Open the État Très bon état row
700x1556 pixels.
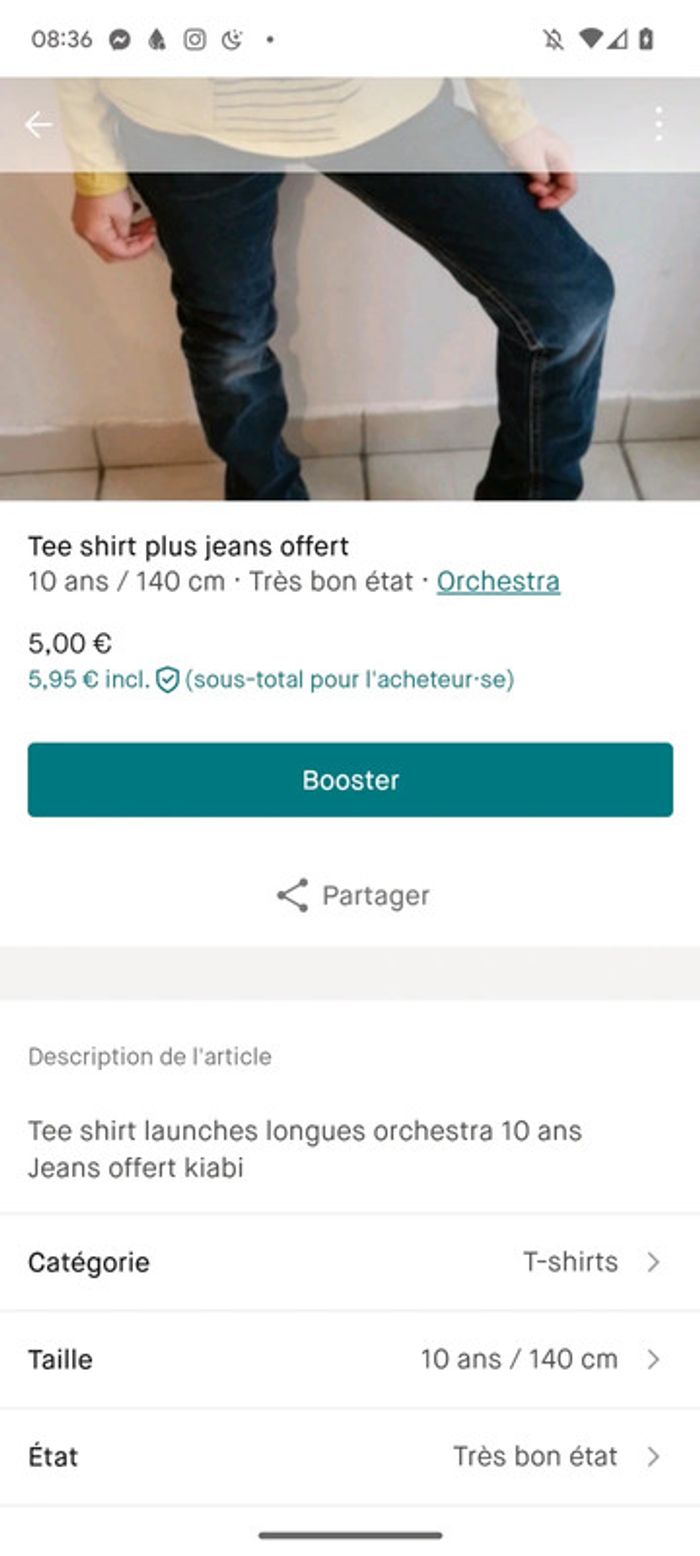pyautogui.click(x=350, y=1456)
